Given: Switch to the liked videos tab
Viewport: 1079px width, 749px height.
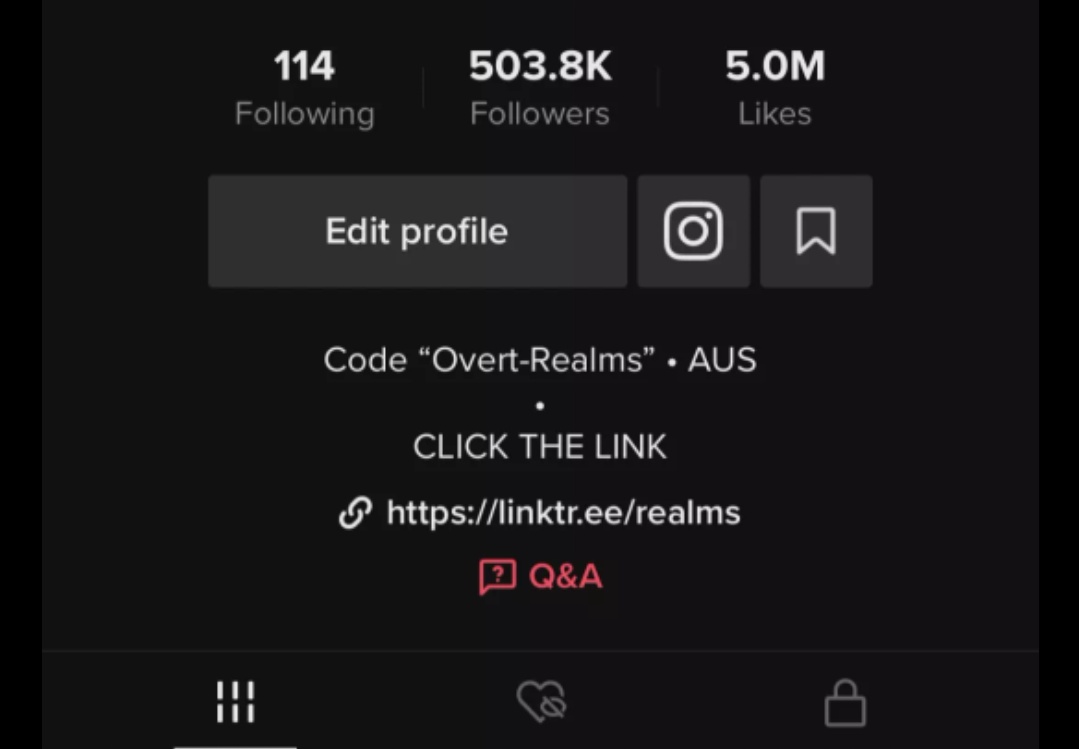Looking at the screenshot, I should pos(541,702).
